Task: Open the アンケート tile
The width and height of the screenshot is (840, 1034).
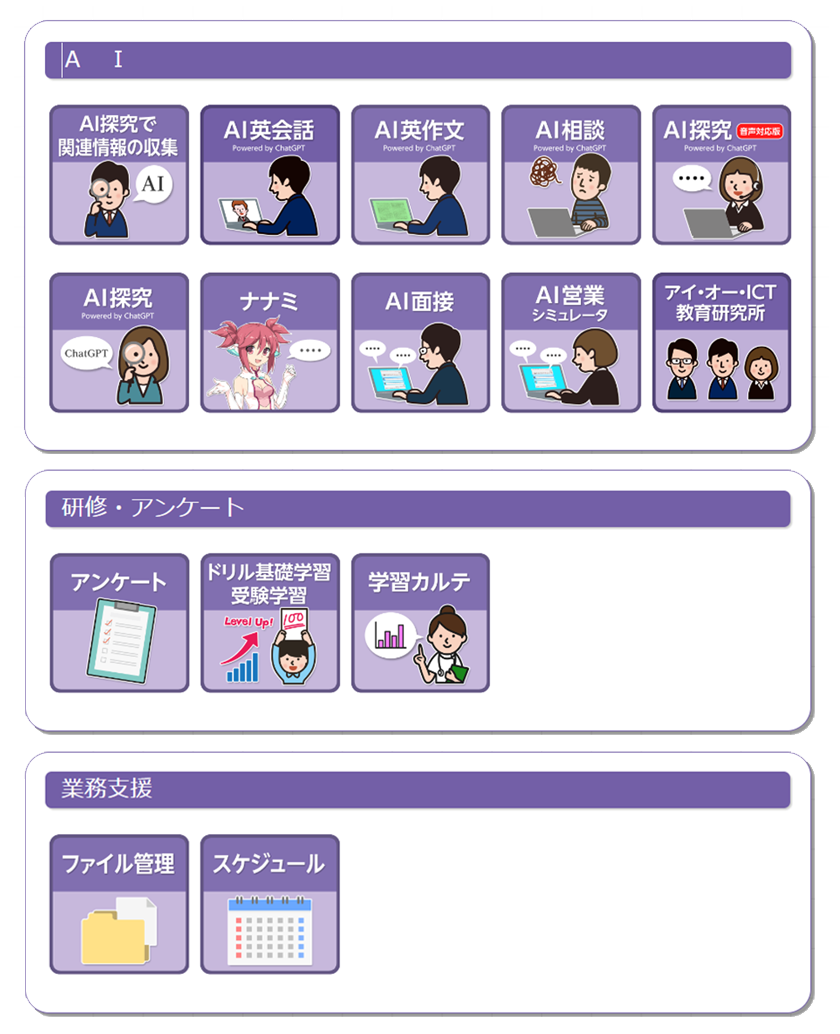Action: (119, 623)
